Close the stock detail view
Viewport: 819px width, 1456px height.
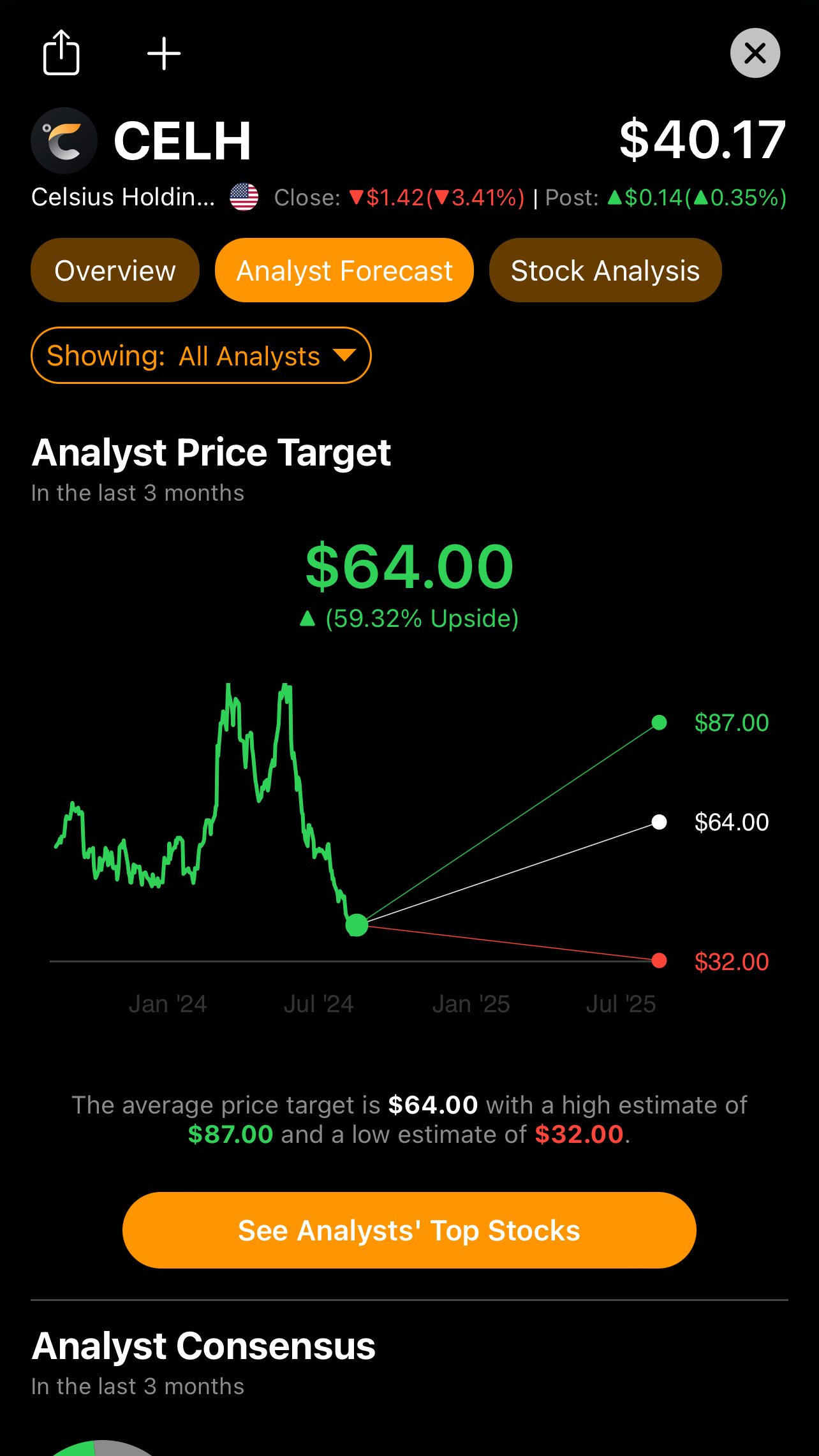pyautogui.click(x=755, y=53)
